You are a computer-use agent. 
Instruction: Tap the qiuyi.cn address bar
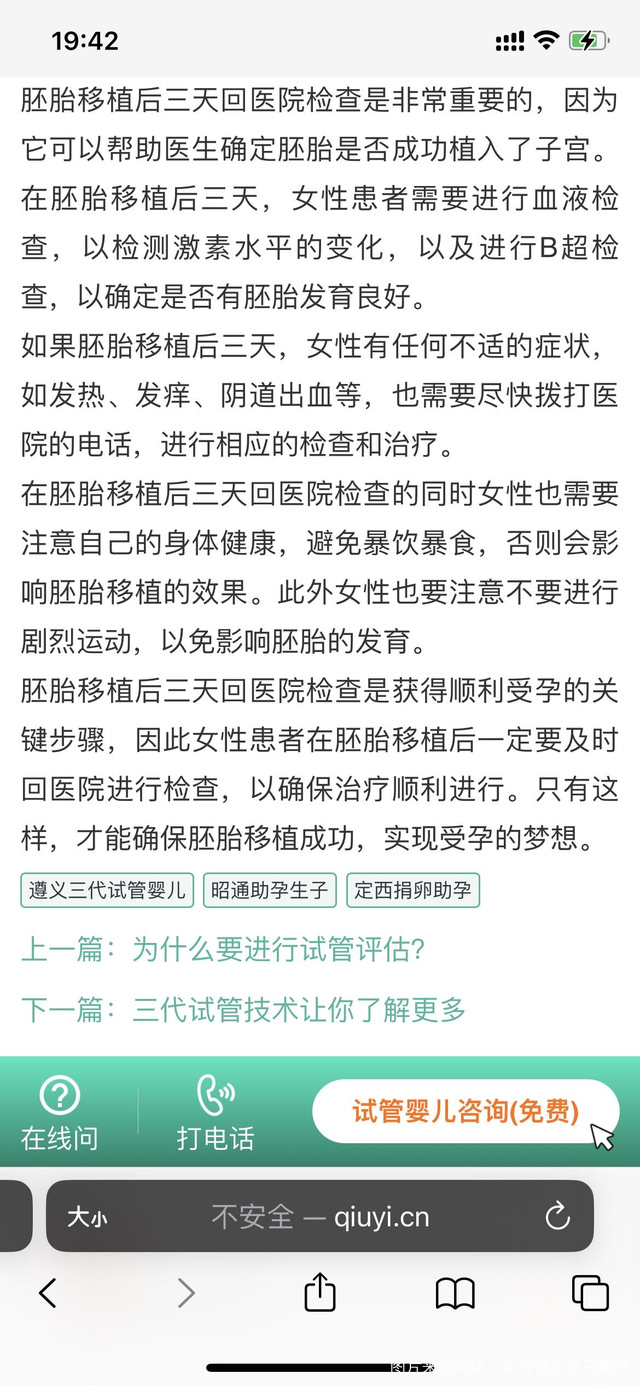[320, 1217]
